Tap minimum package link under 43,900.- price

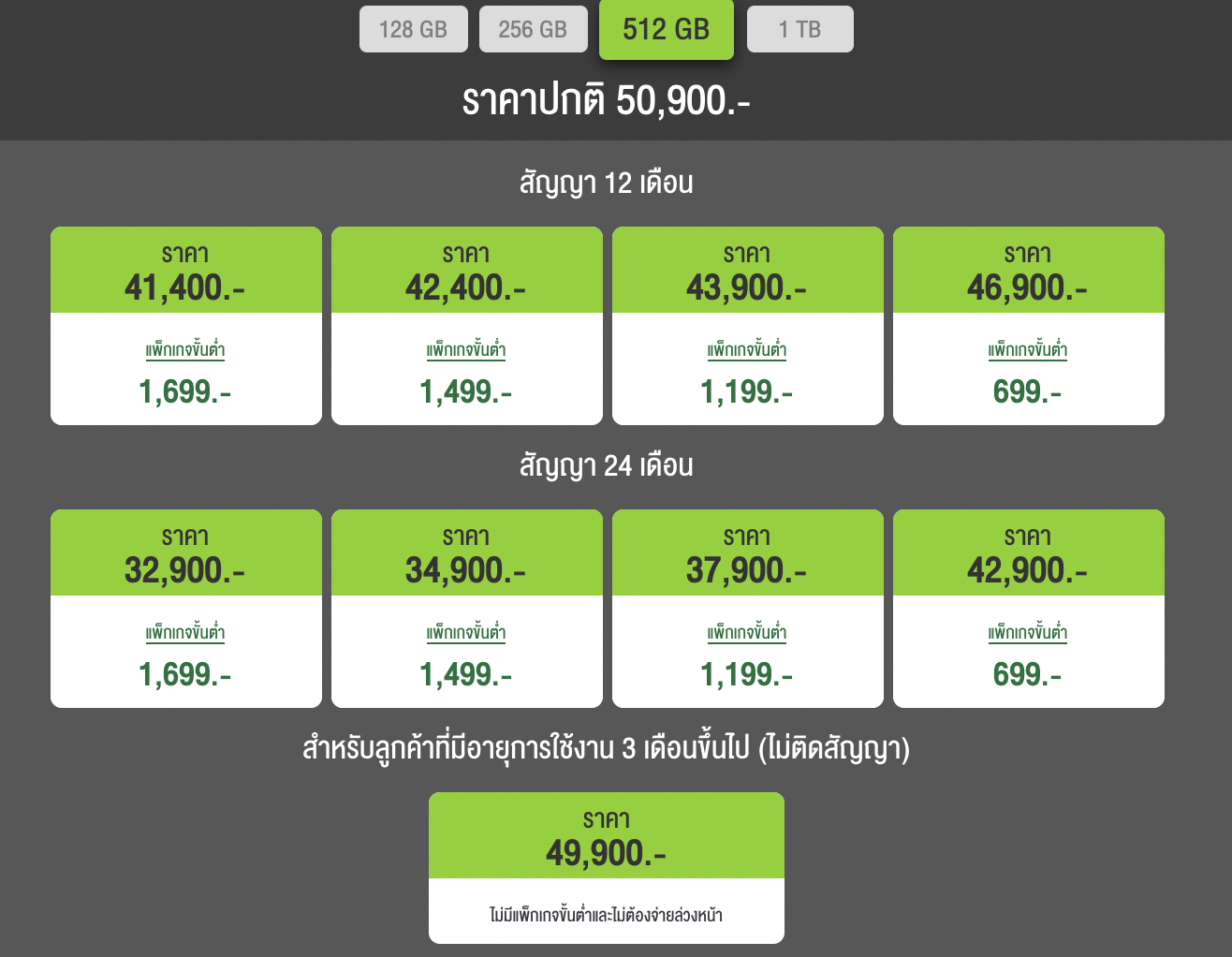747,350
